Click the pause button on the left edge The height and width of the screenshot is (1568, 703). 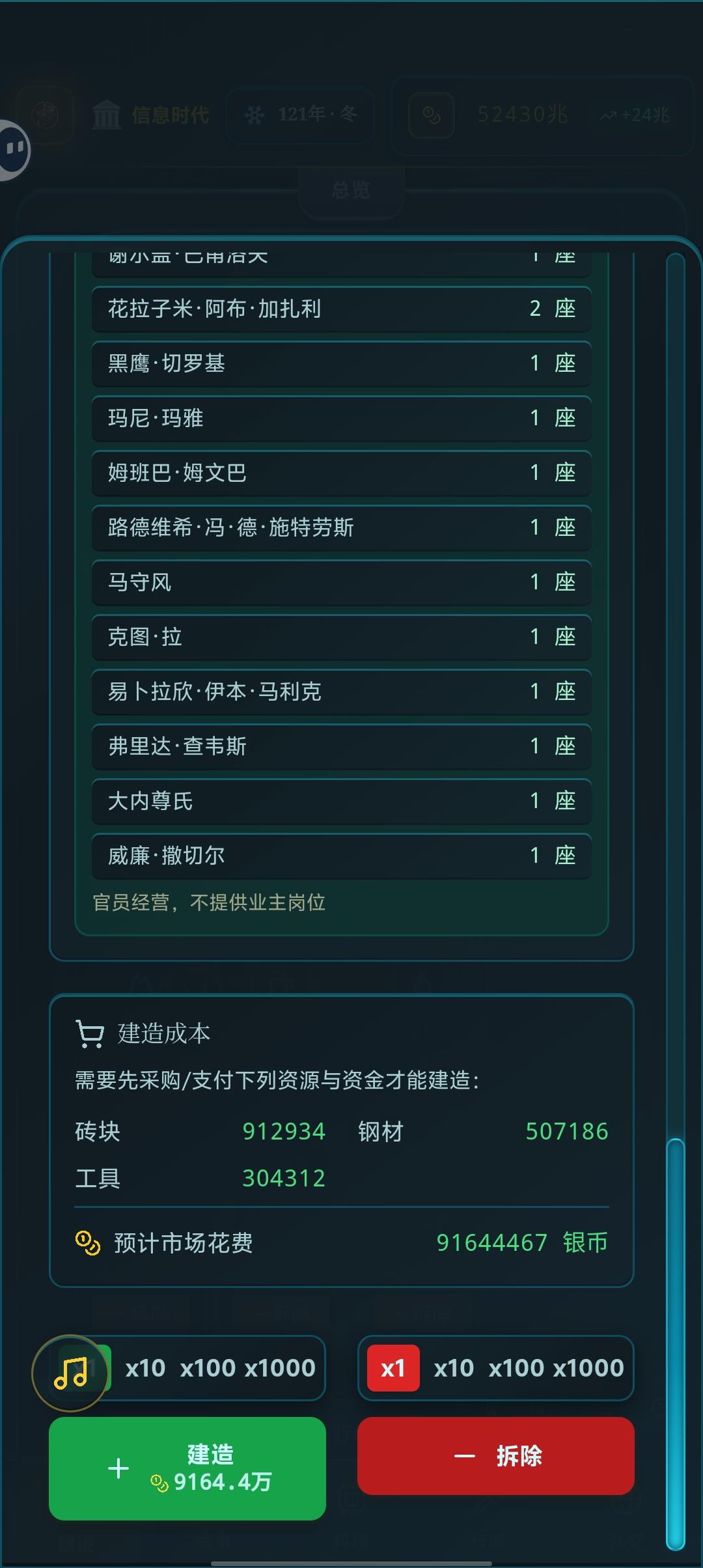(x=14, y=148)
